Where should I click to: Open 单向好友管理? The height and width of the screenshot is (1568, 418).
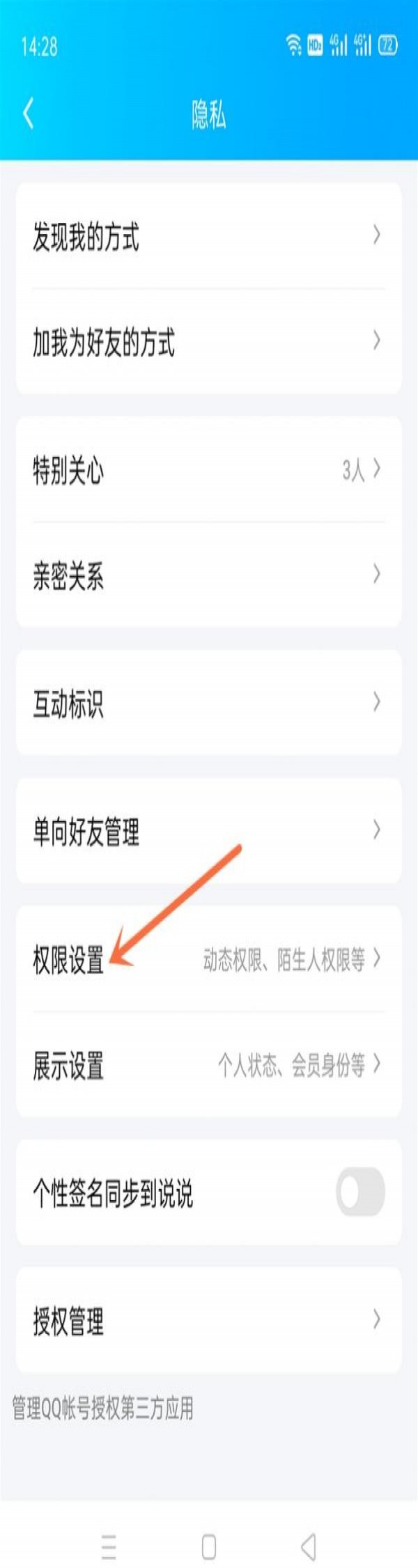(208, 831)
